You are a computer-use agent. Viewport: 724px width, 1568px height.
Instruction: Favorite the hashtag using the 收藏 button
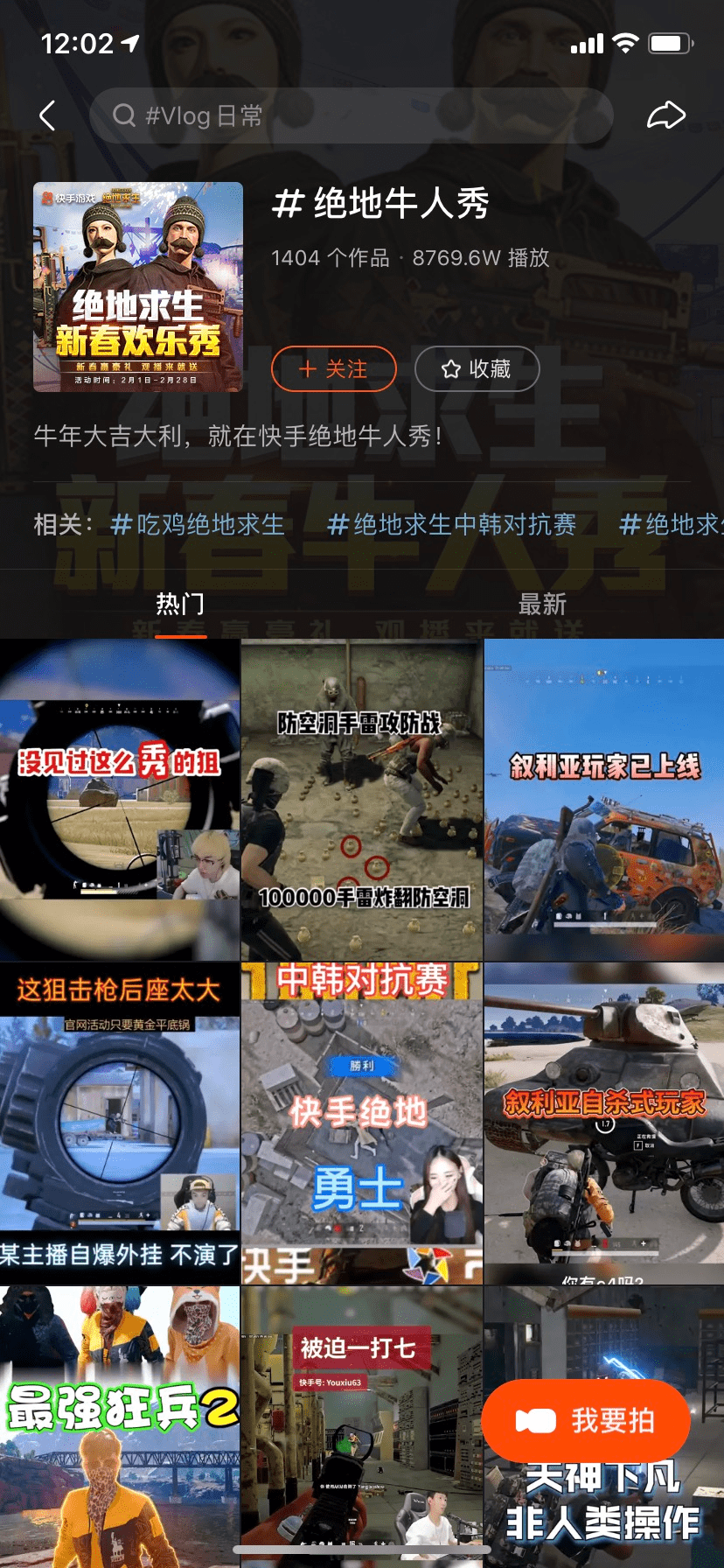(x=477, y=369)
